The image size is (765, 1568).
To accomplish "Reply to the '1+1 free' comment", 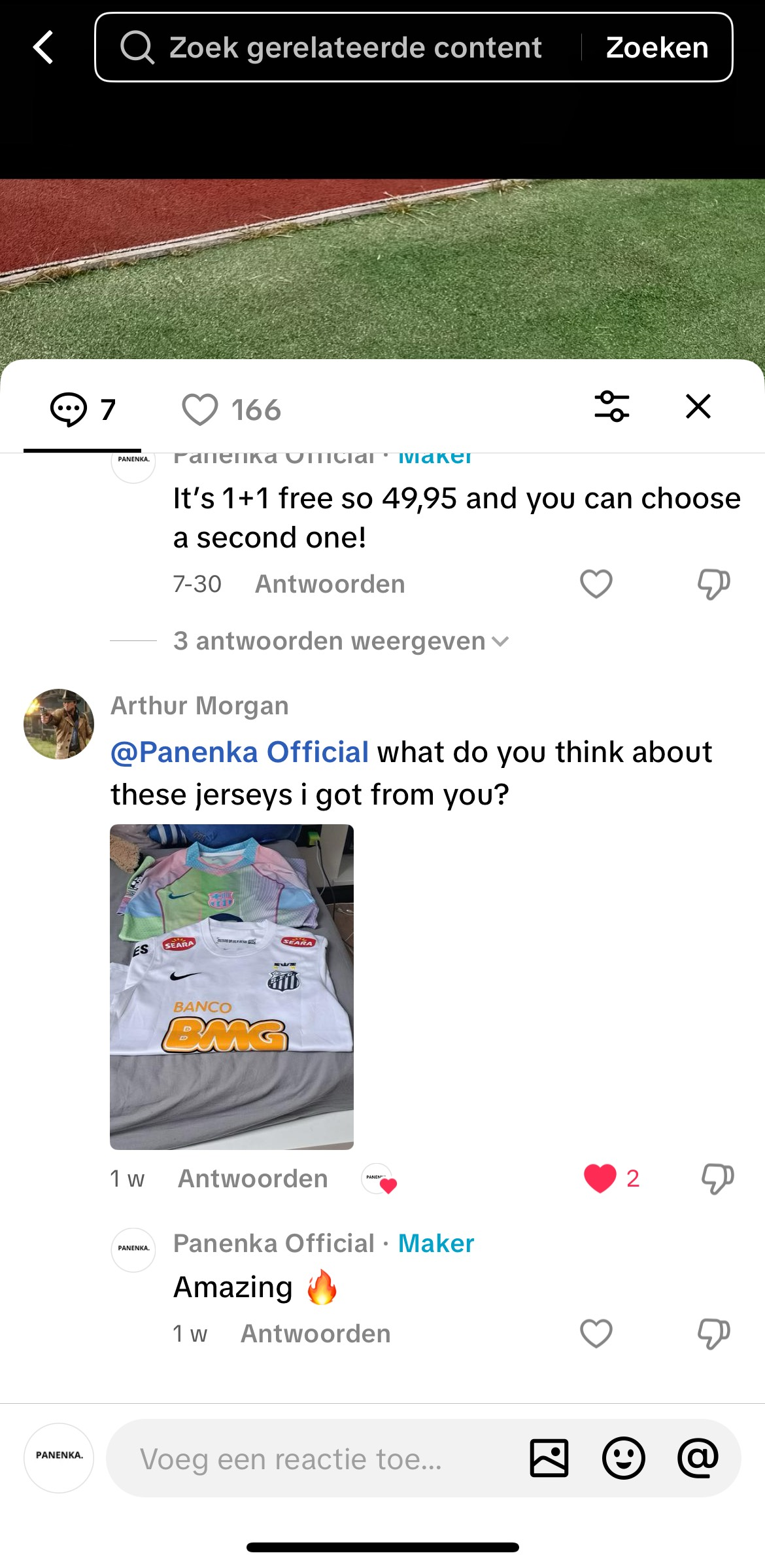I will point(330,584).
